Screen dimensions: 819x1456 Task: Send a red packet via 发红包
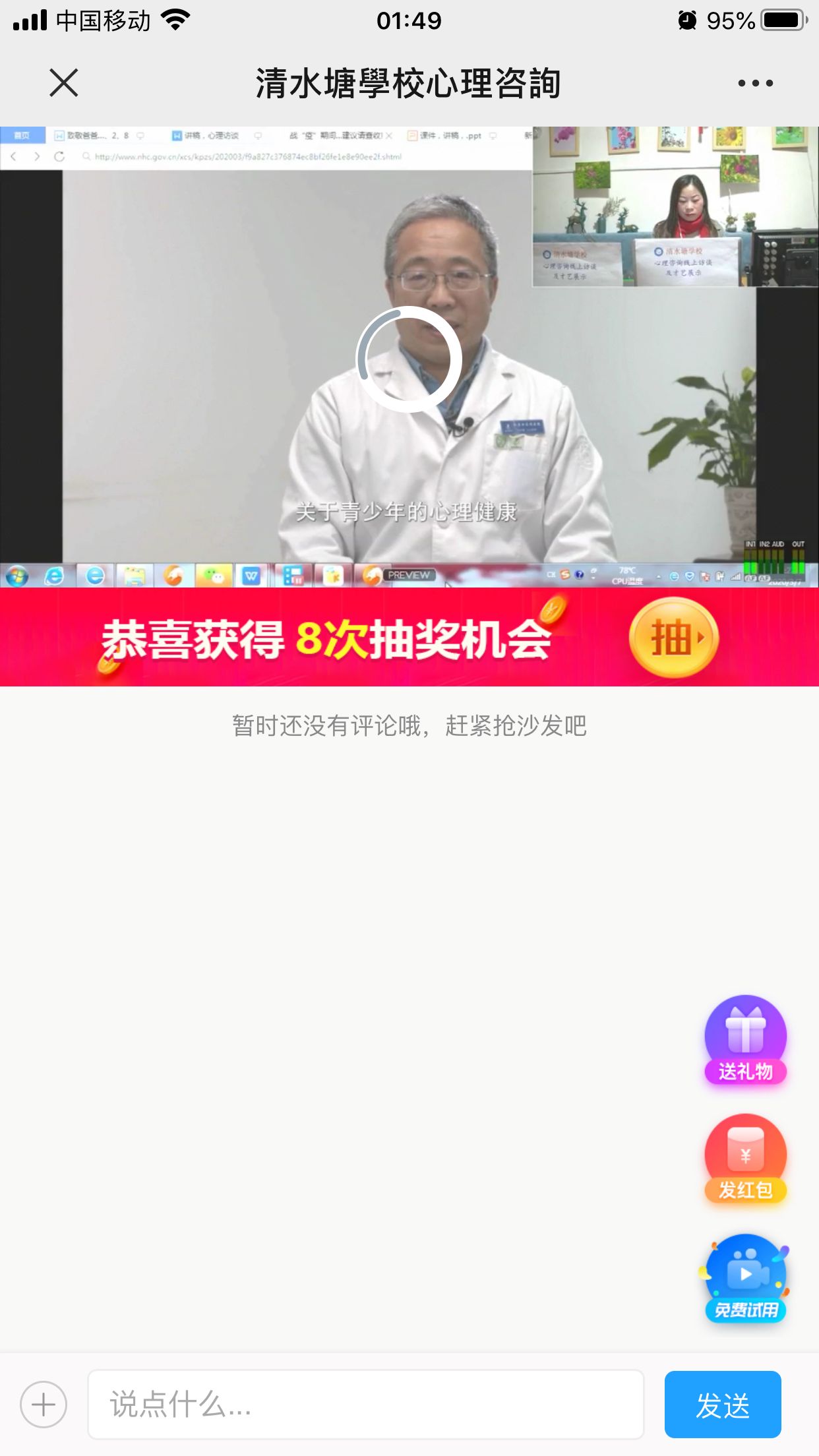(745, 1159)
